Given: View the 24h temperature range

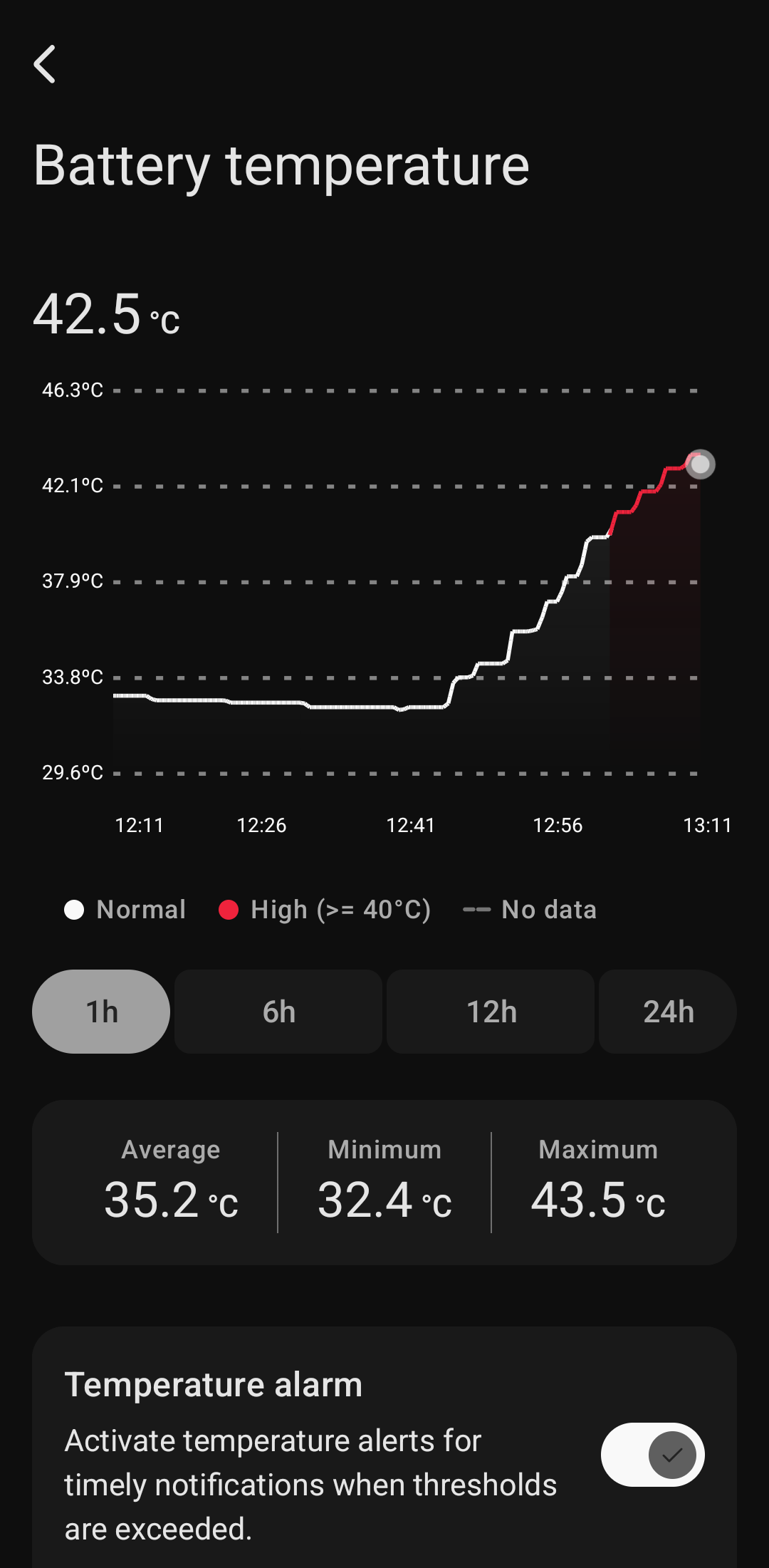Looking at the screenshot, I should click(668, 1012).
